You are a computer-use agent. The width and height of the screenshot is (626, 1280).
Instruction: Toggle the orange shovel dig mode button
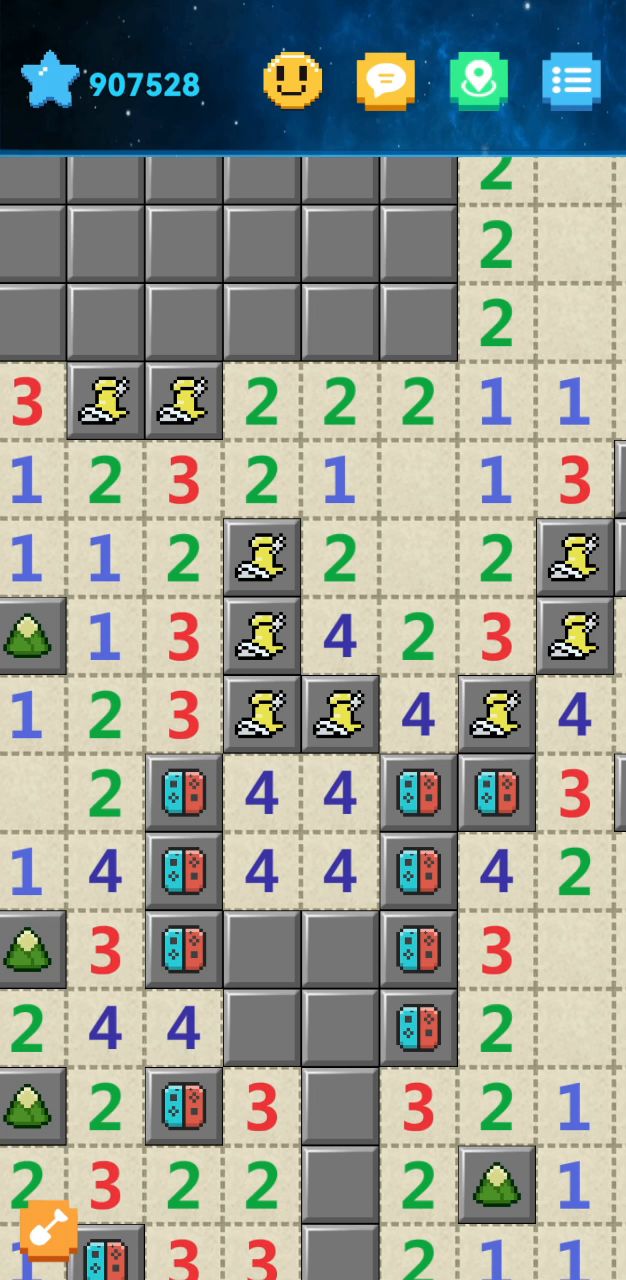click(x=48, y=1230)
